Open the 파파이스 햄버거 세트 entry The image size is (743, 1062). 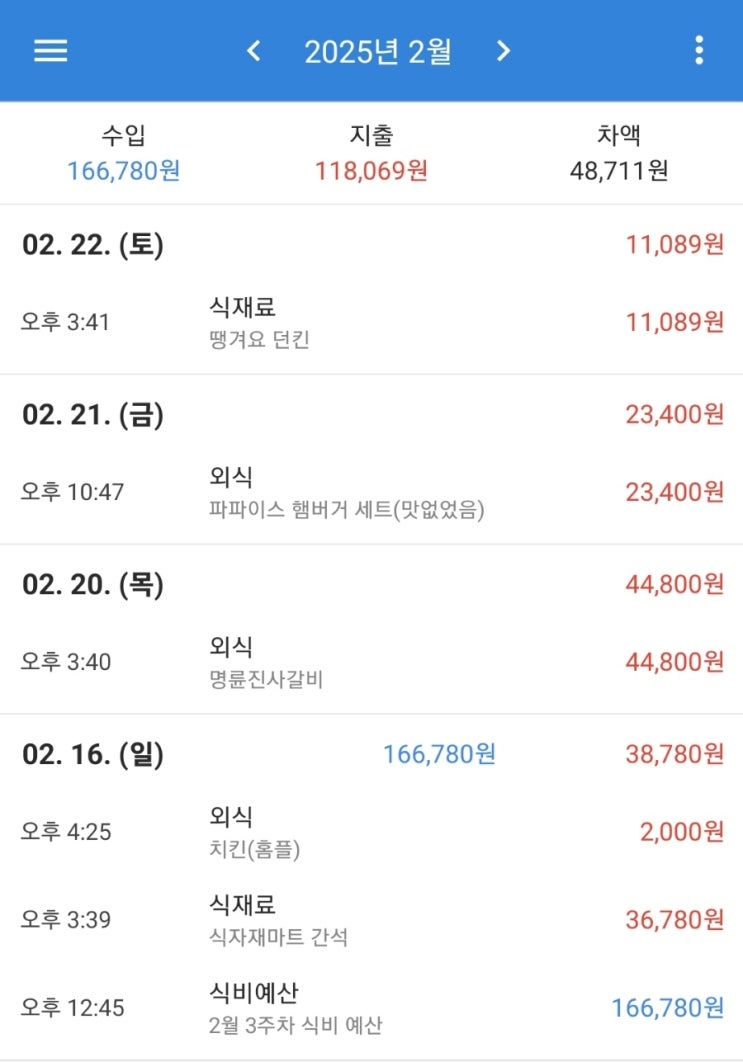point(371,492)
